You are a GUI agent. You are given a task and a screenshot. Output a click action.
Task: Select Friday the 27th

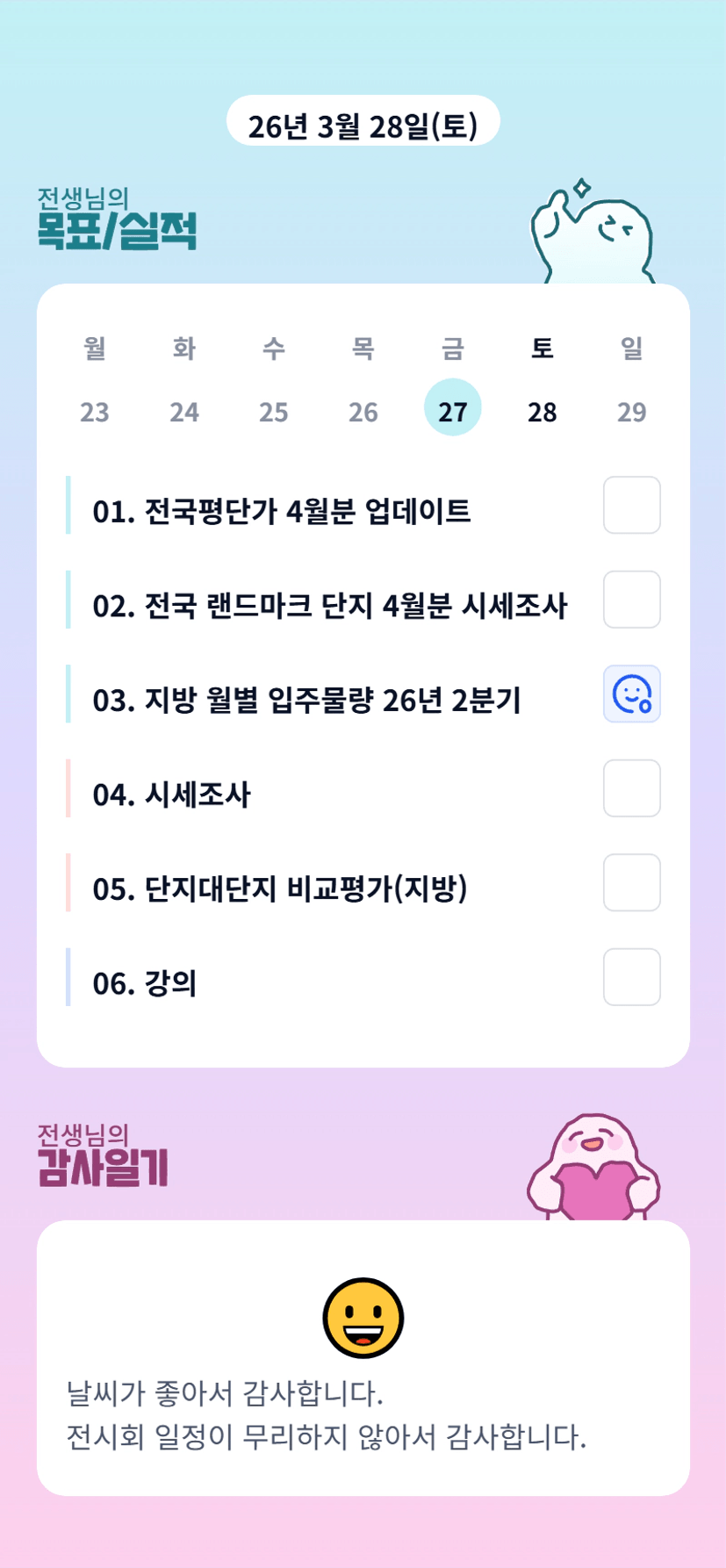[x=453, y=408]
